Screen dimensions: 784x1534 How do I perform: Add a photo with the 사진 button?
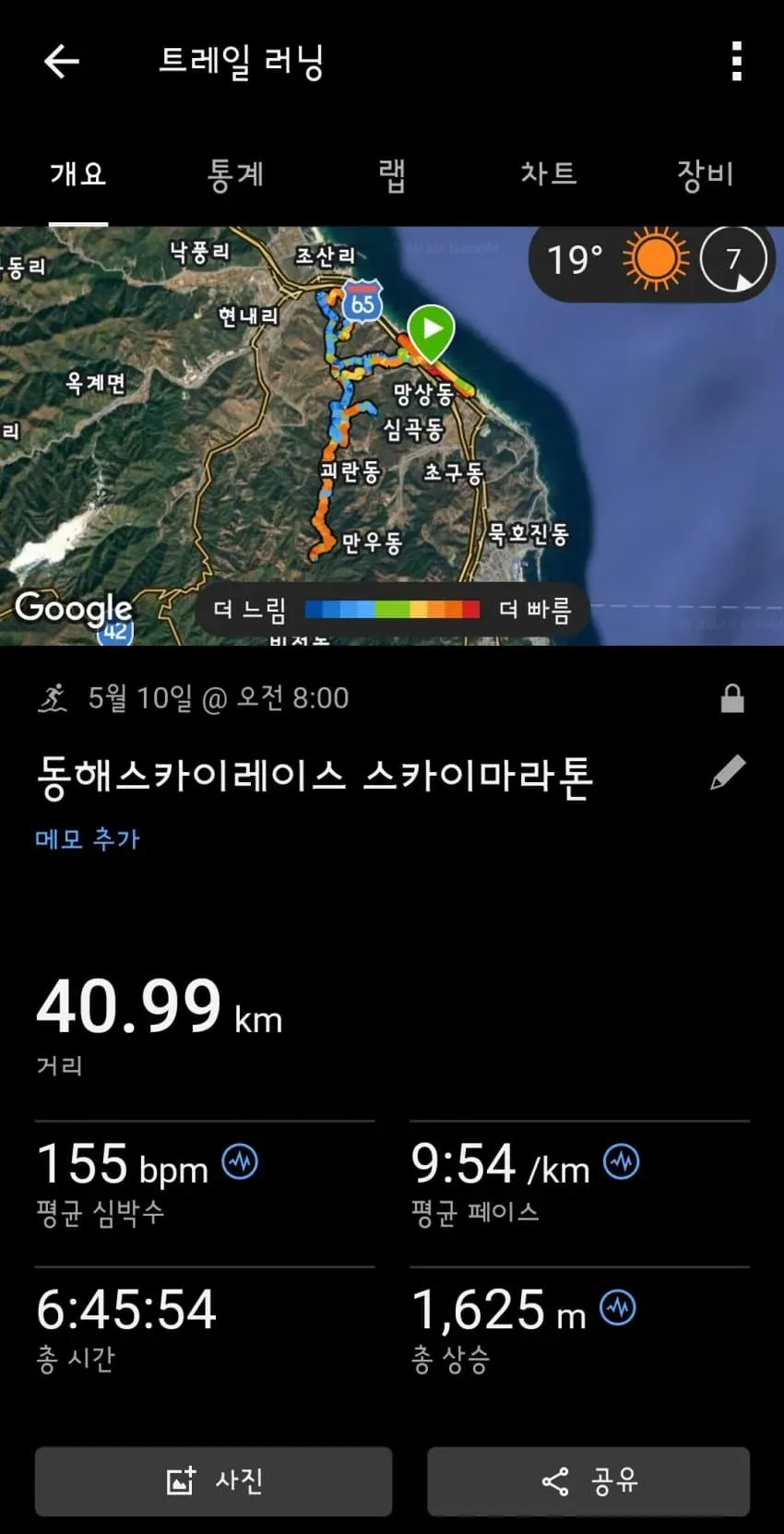(214, 1481)
